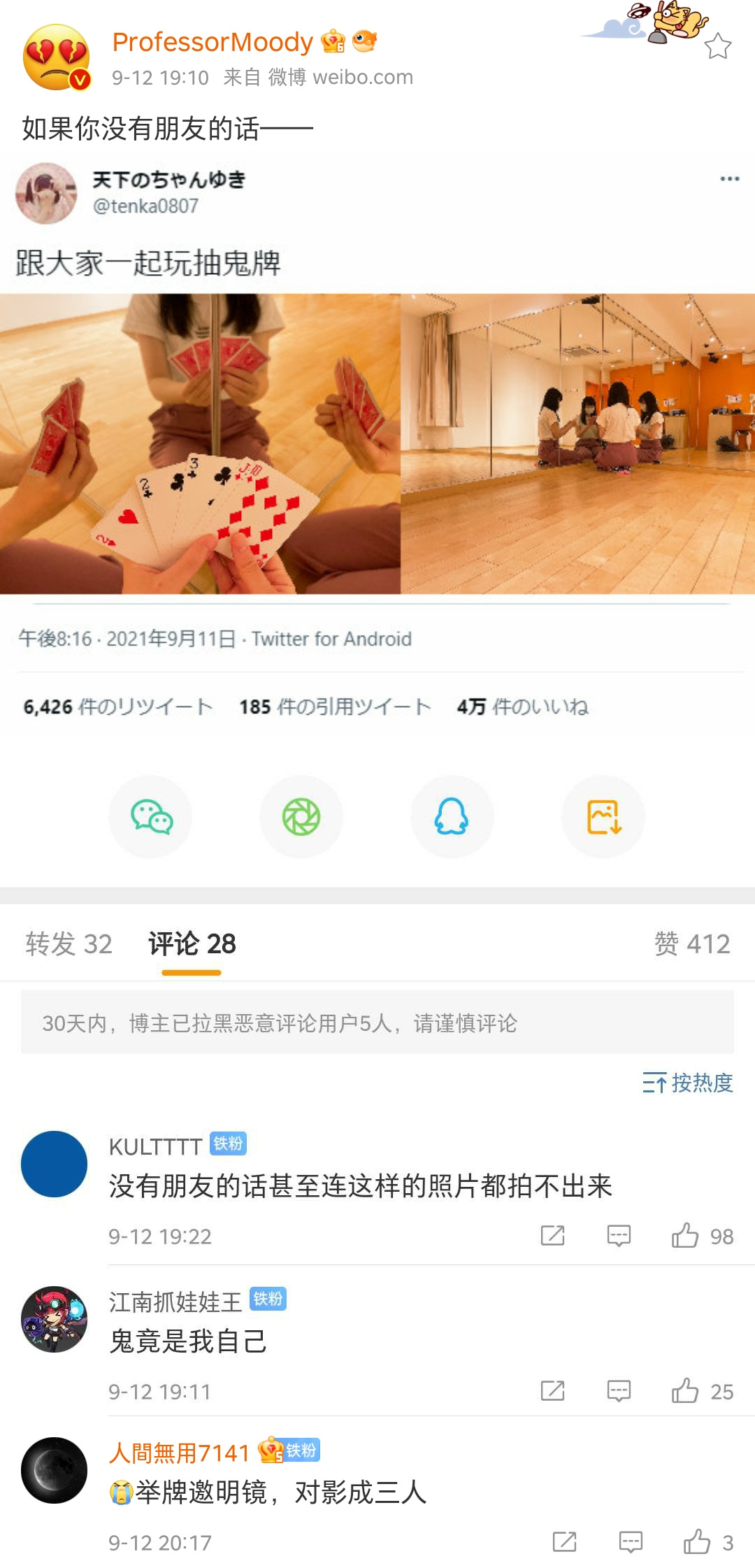
Task: Reply to 江南抓娃娃王's comment
Action: coord(619,1391)
